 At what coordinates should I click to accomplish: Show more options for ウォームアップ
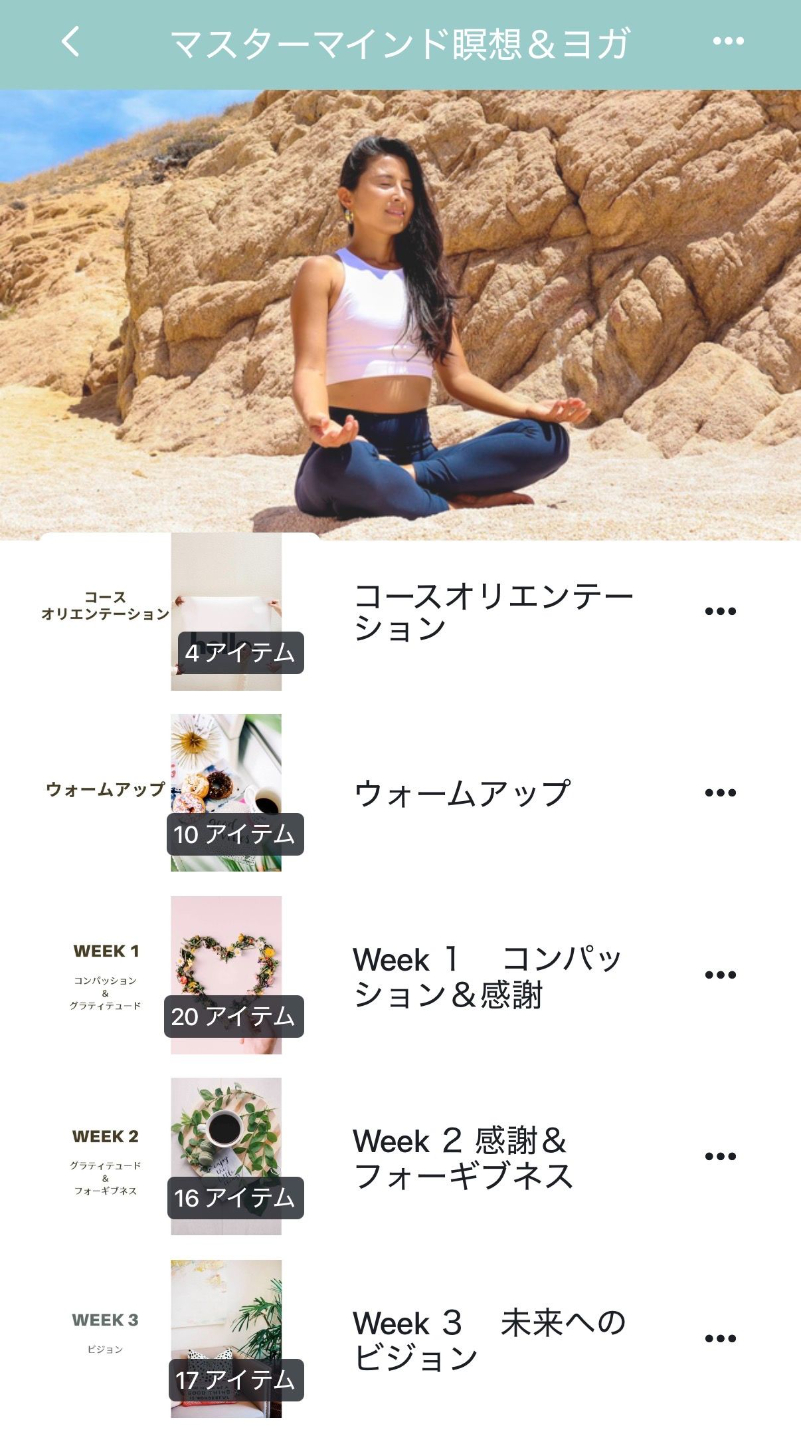pyautogui.click(x=720, y=793)
